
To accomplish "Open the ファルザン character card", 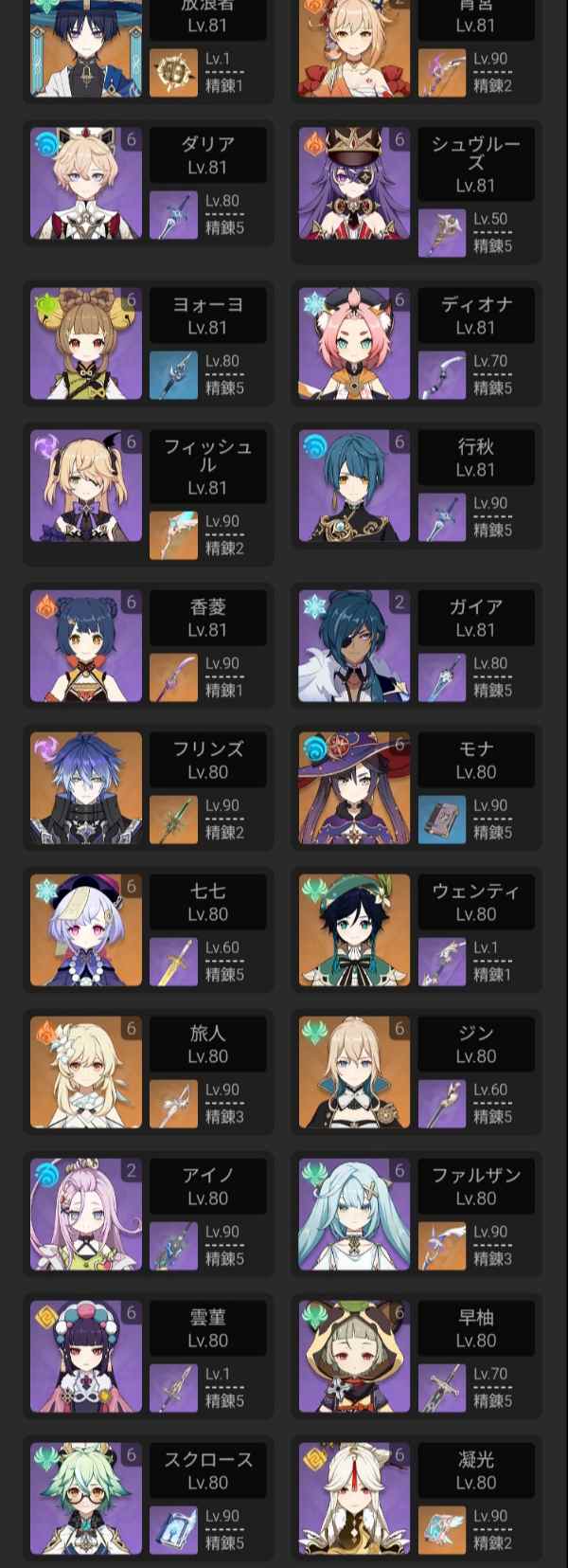I will [417, 1215].
